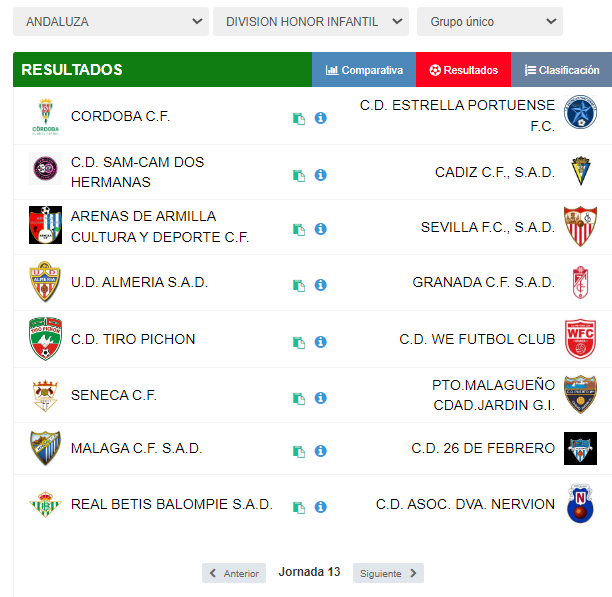Go to the Anterior jornada
This screenshot has width=612, height=597.
point(234,573)
